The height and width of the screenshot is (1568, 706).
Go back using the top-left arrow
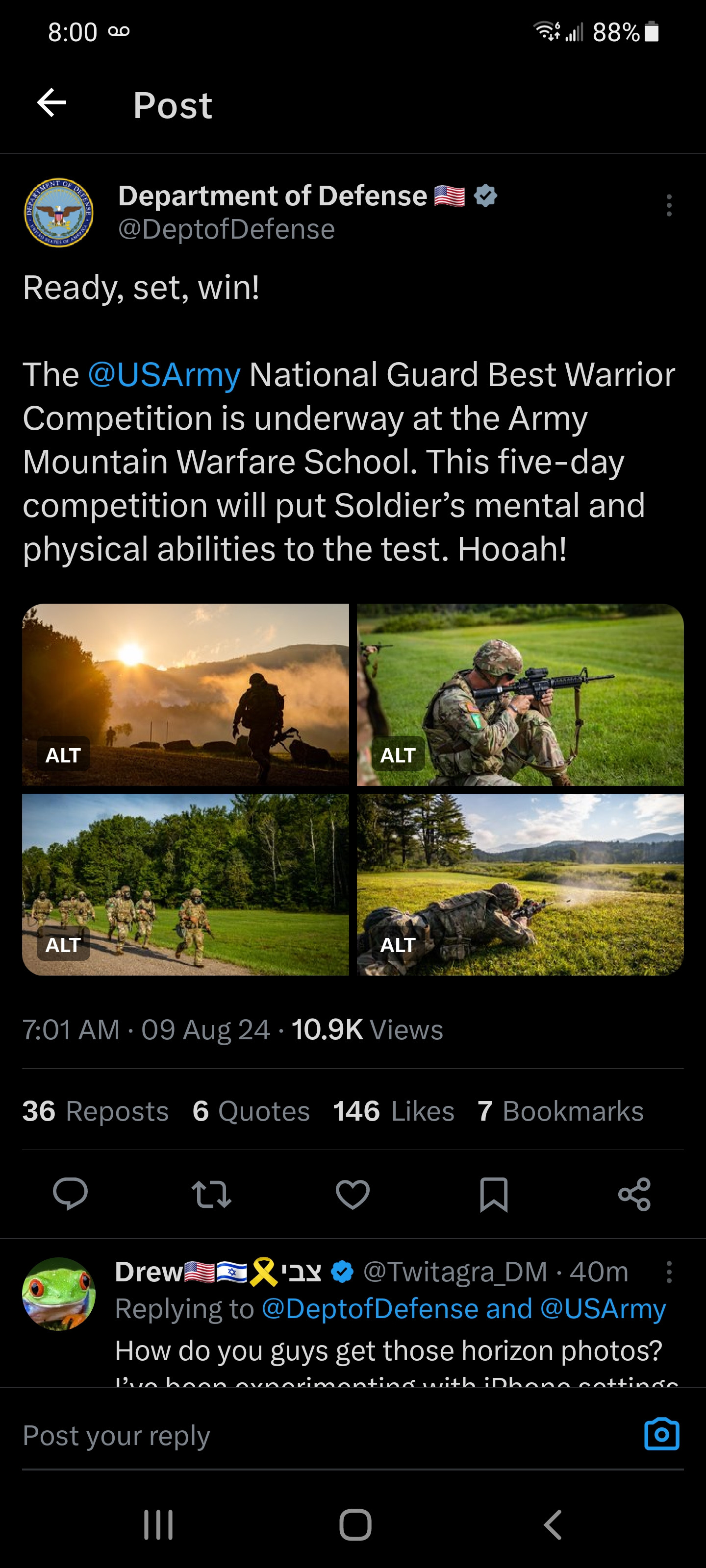(x=52, y=103)
